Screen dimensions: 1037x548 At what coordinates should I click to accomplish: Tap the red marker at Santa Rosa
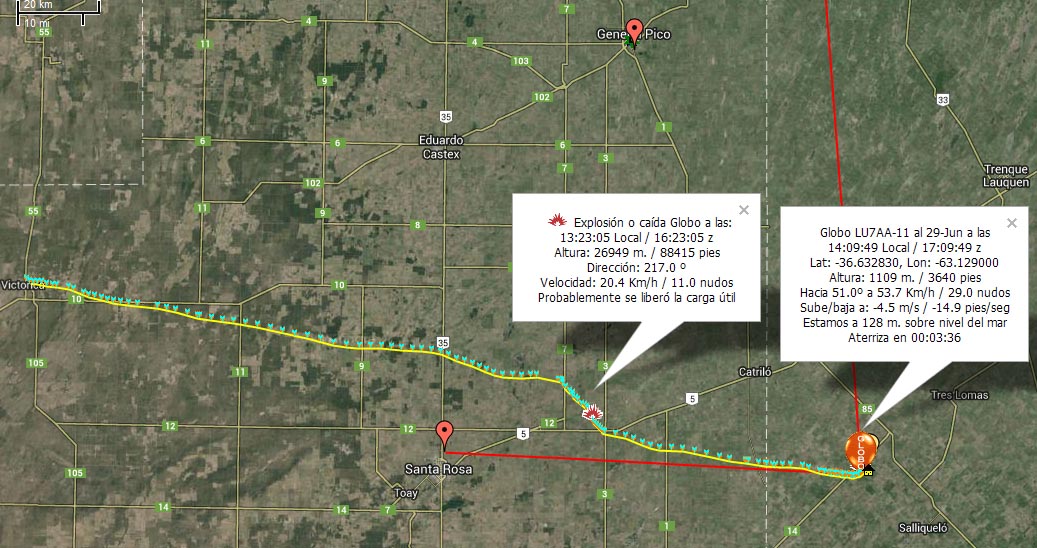click(446, 434)
